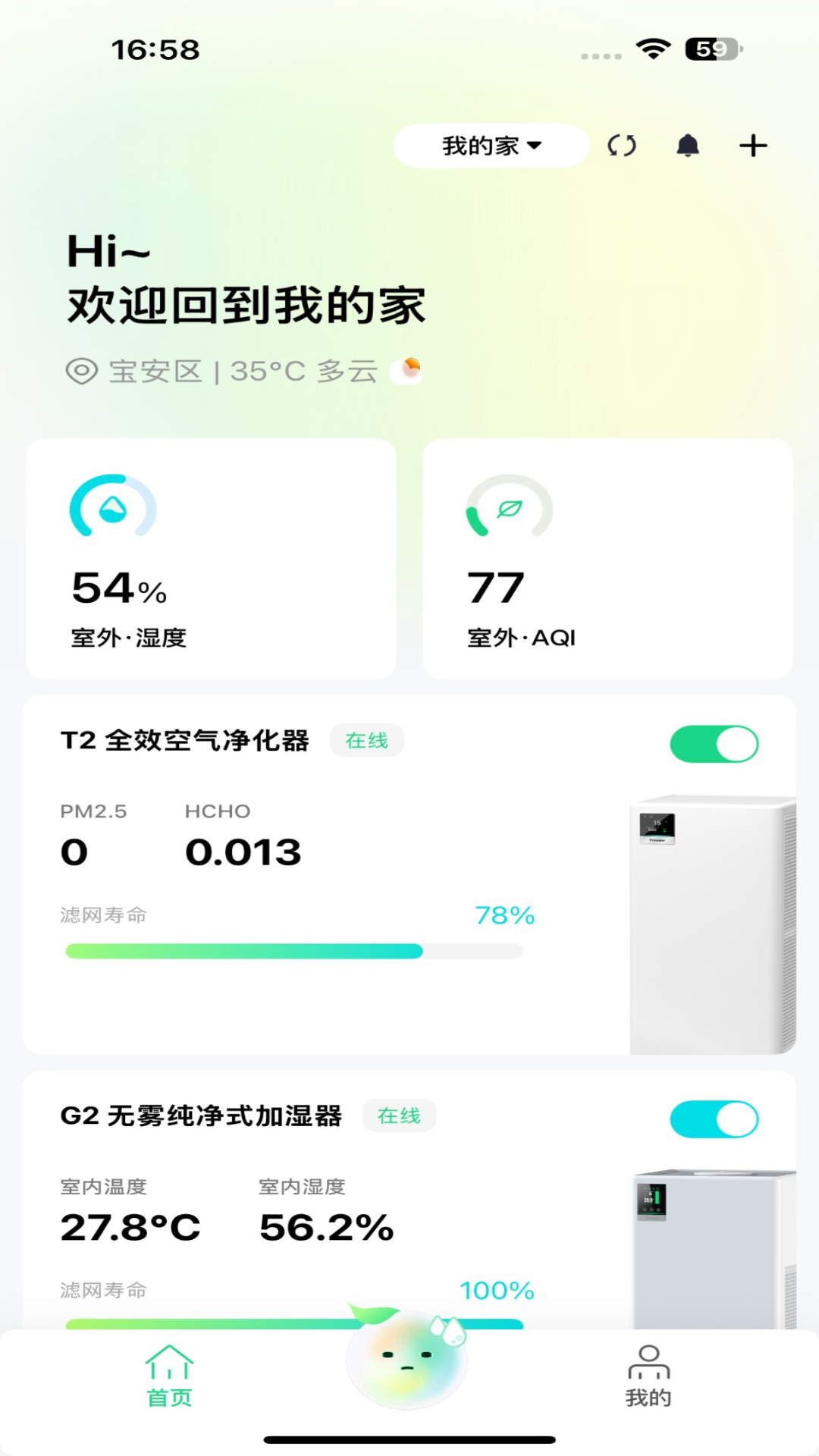Tap the 在线 status label of T2 purifier

coord(367,741)
